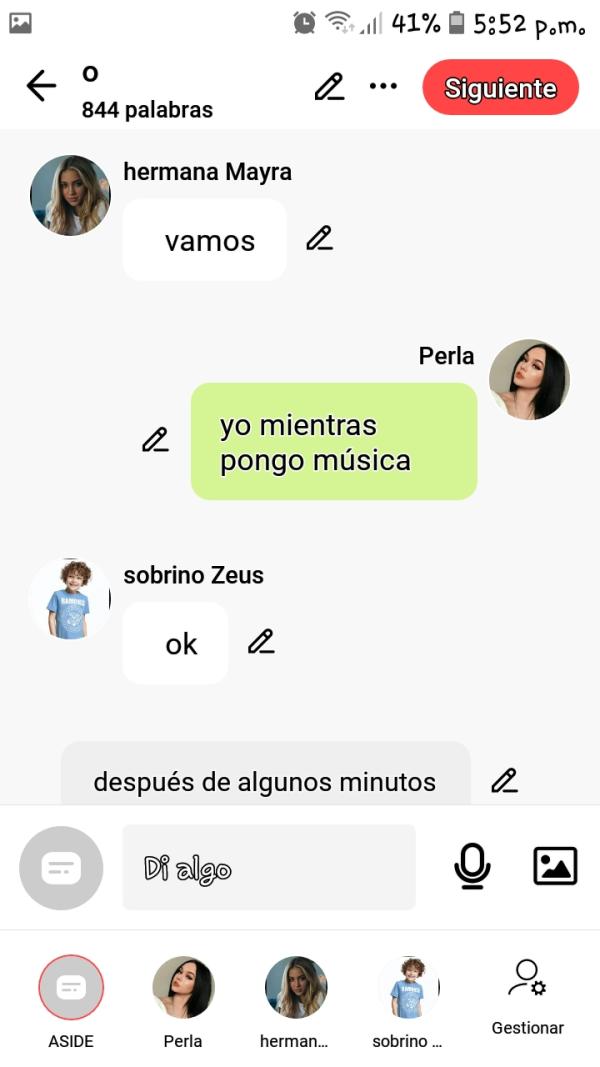This screenshot has height=1067, width=600.
Task: Go back using the top arrow
Action: coord(41,87)
